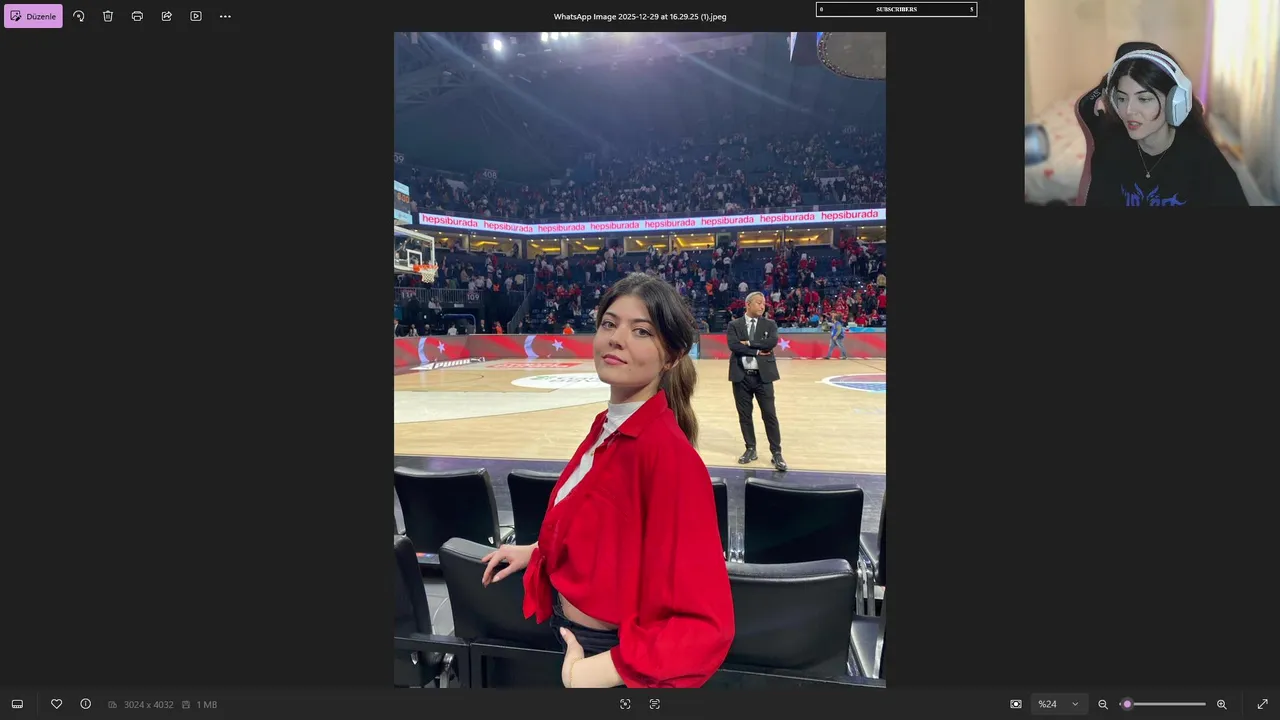Delete the photo with the trash icon

tap(108, 16)
